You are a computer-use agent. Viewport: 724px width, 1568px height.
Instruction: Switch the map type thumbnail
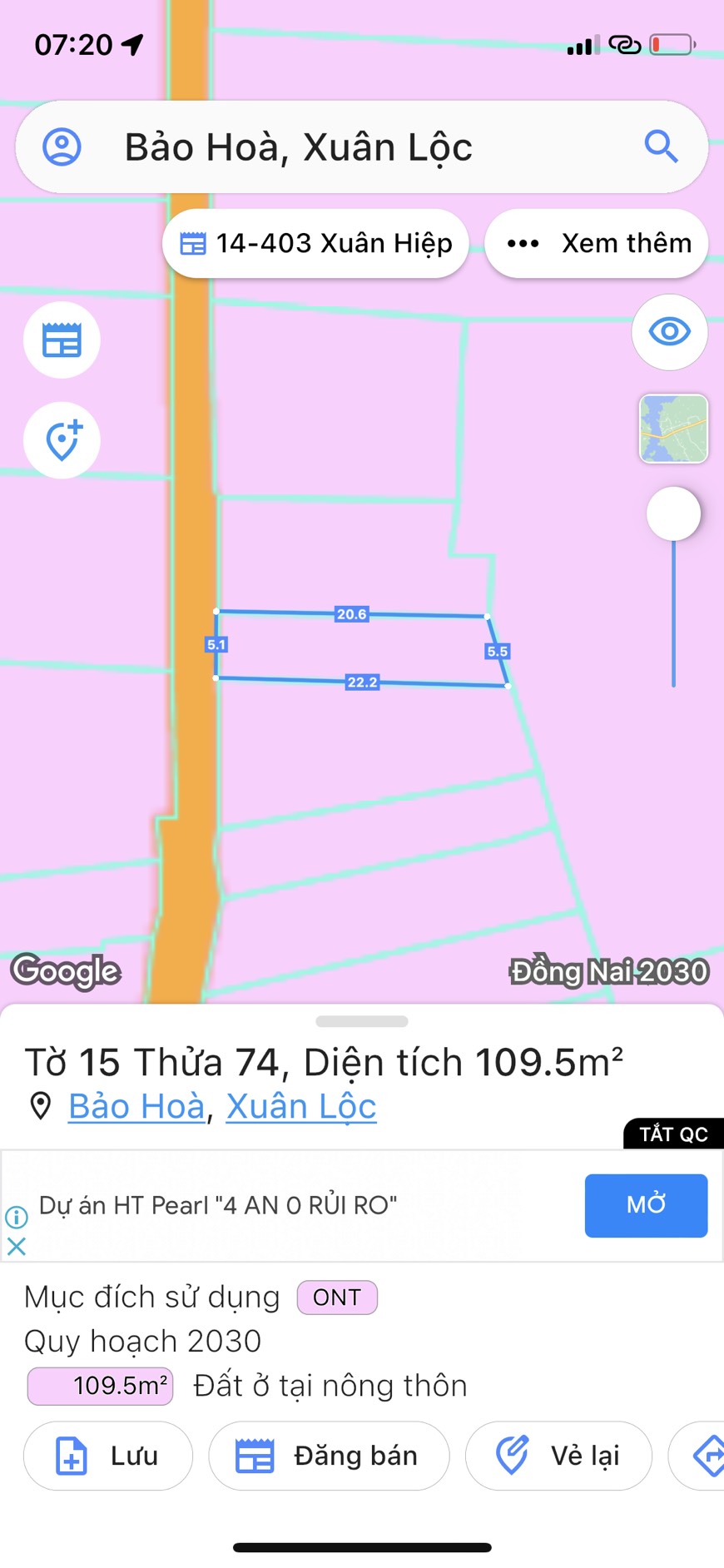pyautogui.click(x=673, y=429)
